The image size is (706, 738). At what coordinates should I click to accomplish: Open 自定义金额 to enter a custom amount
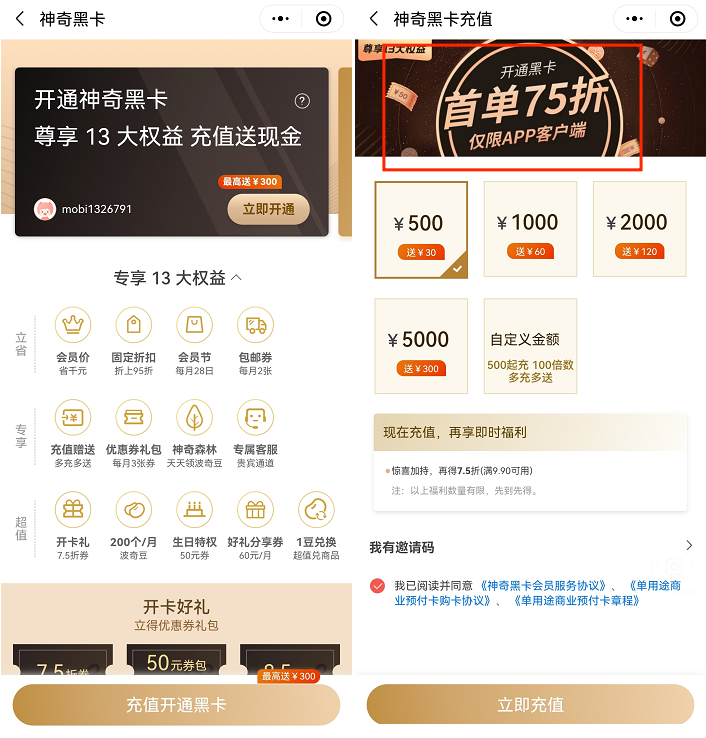click(x=530, y=345)
